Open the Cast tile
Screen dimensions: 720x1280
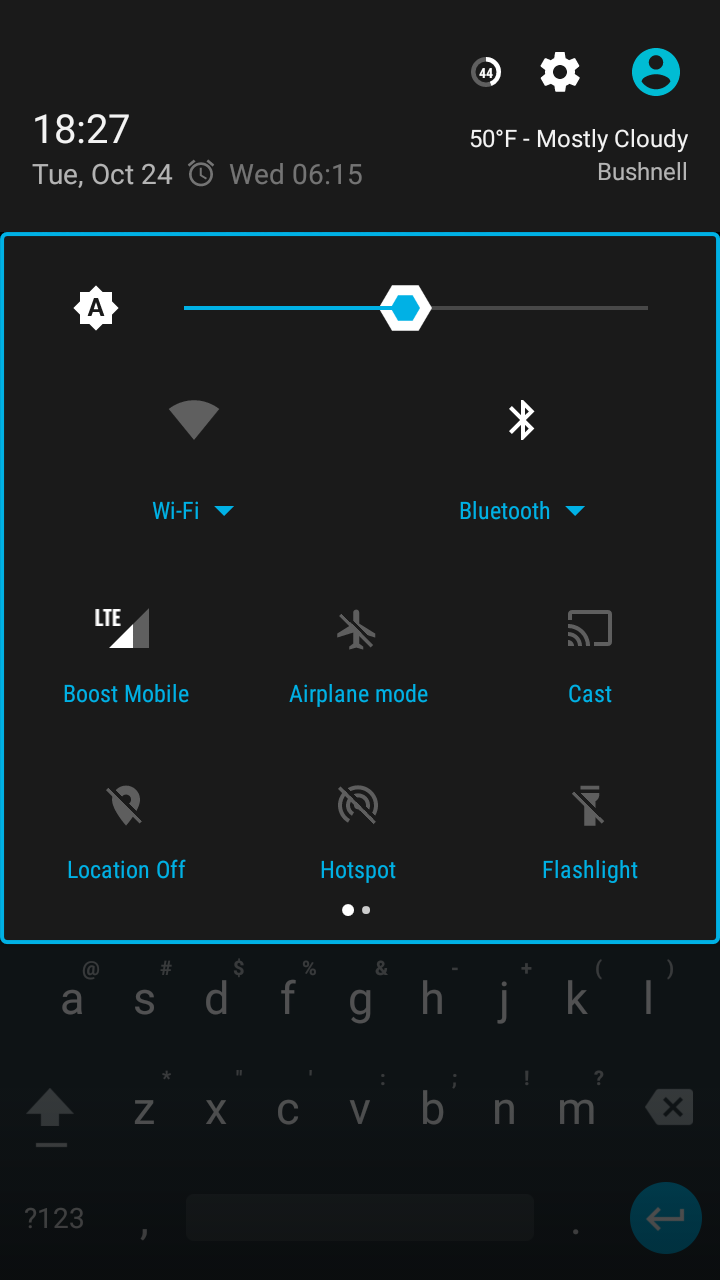(x=590, y=655)
